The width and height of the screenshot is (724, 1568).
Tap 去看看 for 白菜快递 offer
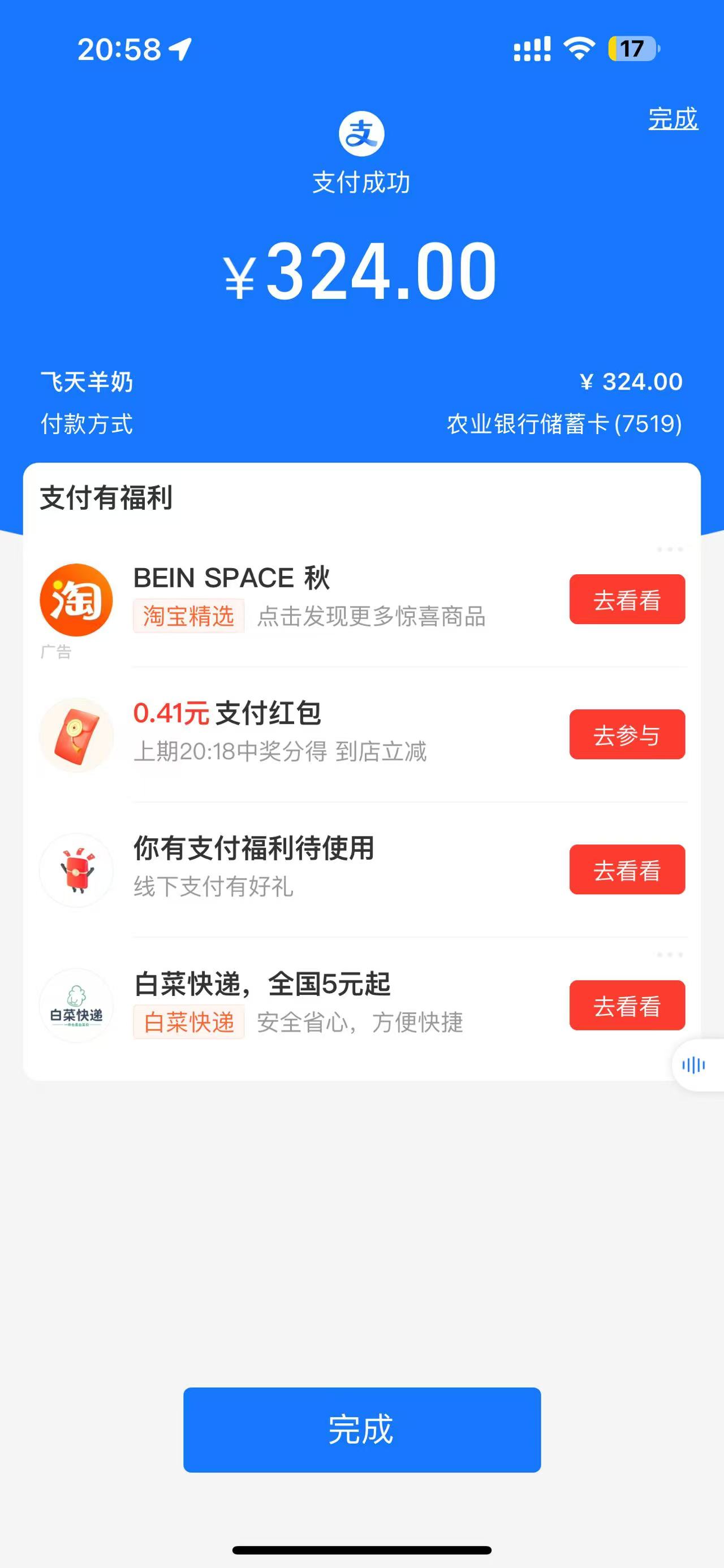(627, 1006)
